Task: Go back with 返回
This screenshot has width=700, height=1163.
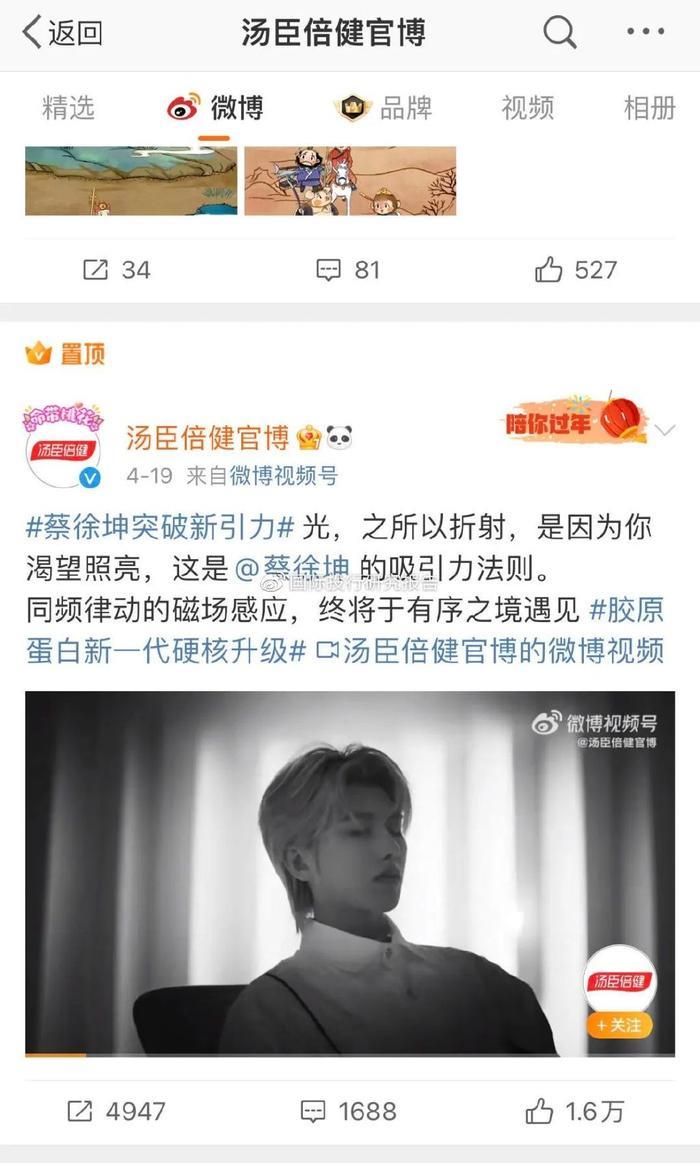Action: (62, 33)
